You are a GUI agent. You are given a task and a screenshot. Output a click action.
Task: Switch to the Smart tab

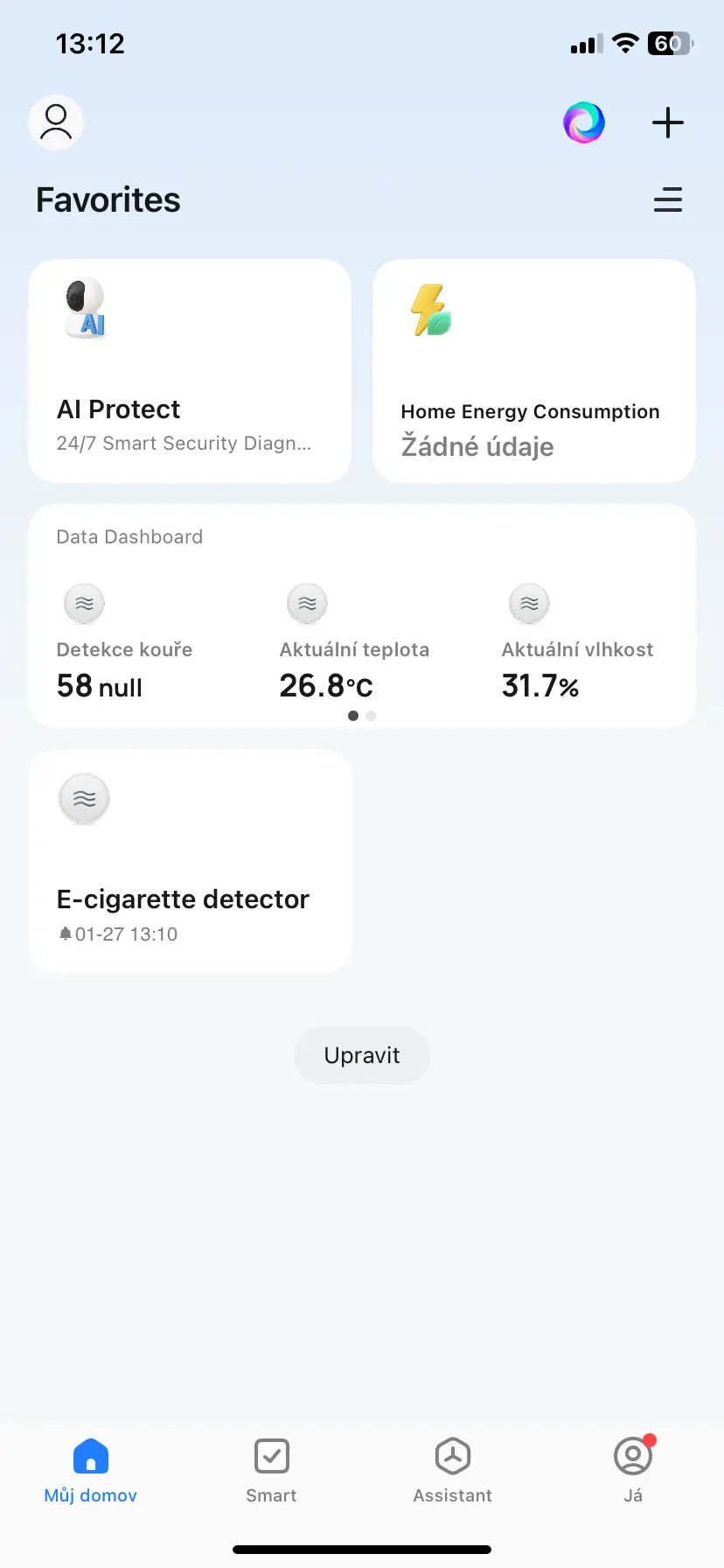point(271,1470)
